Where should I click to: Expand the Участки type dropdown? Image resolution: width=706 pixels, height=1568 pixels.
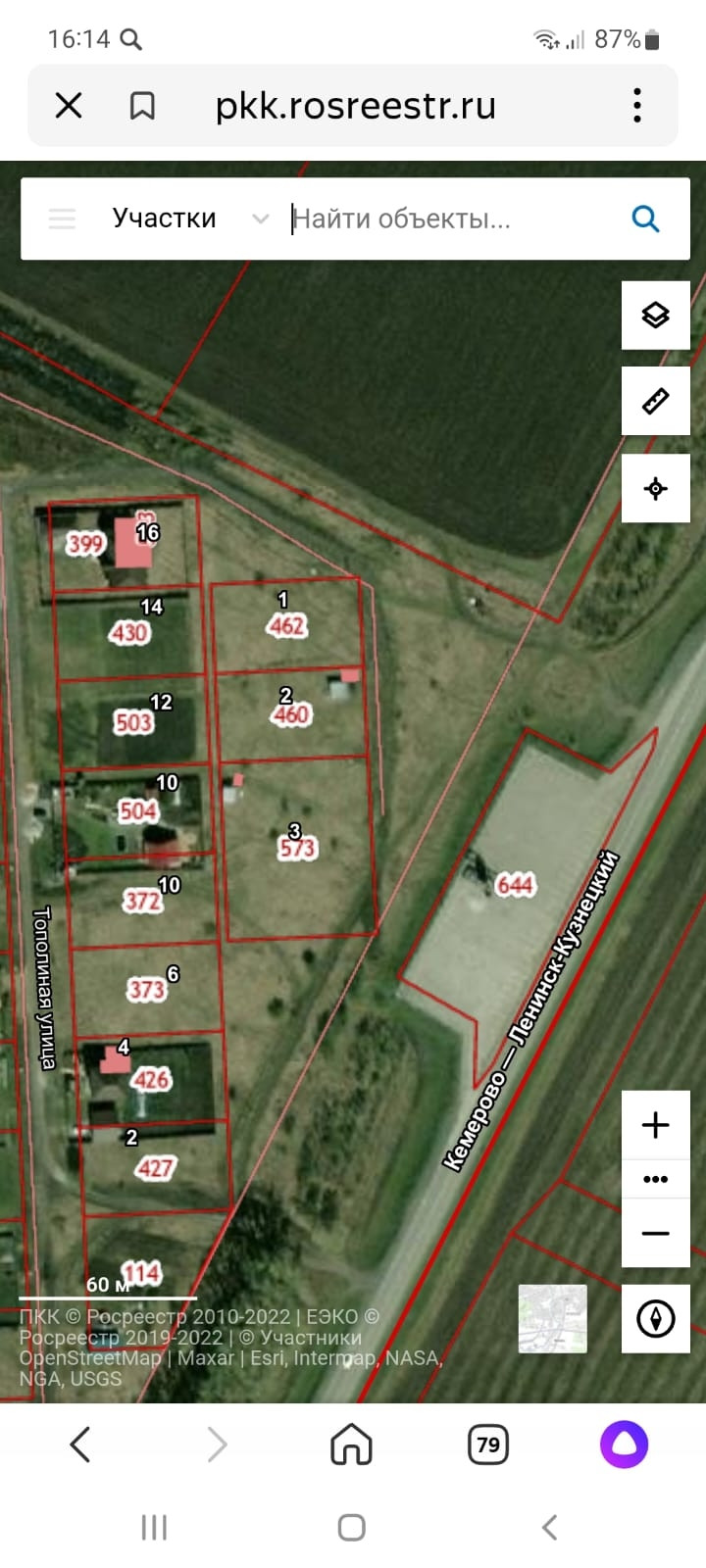click(x=260, y=219)
